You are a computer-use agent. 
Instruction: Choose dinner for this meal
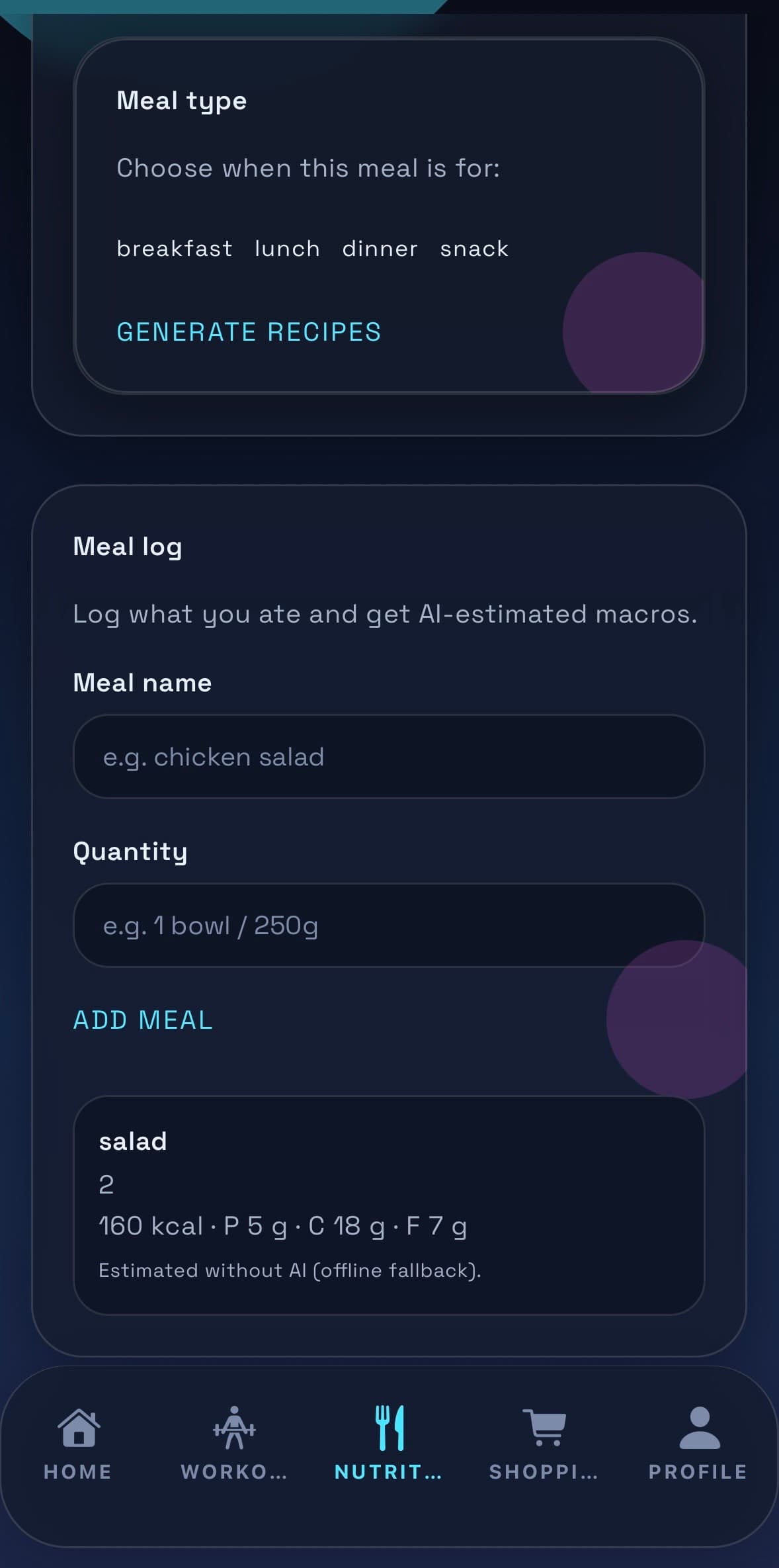tap(380, 248)
